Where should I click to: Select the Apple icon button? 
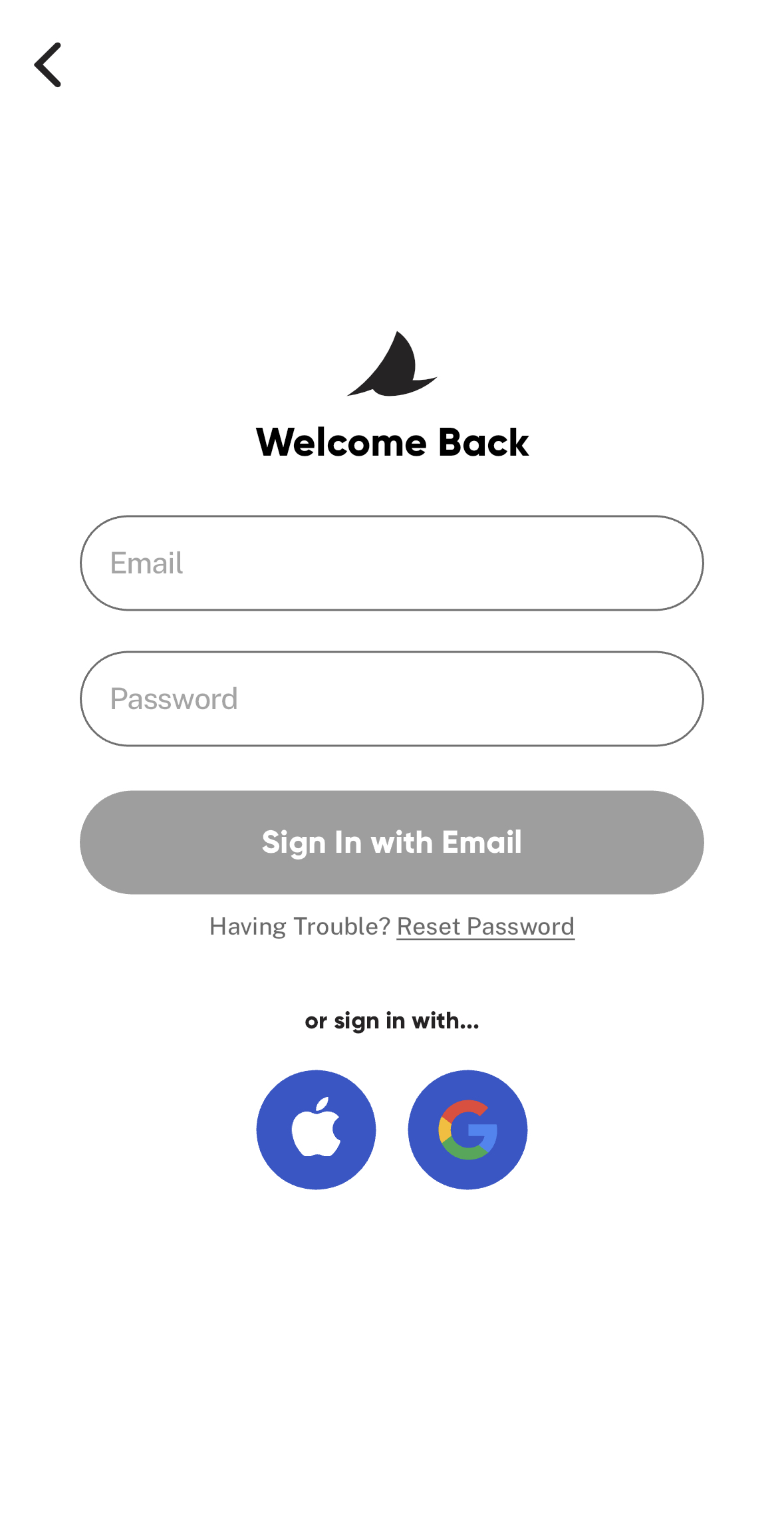[317, 1129]
